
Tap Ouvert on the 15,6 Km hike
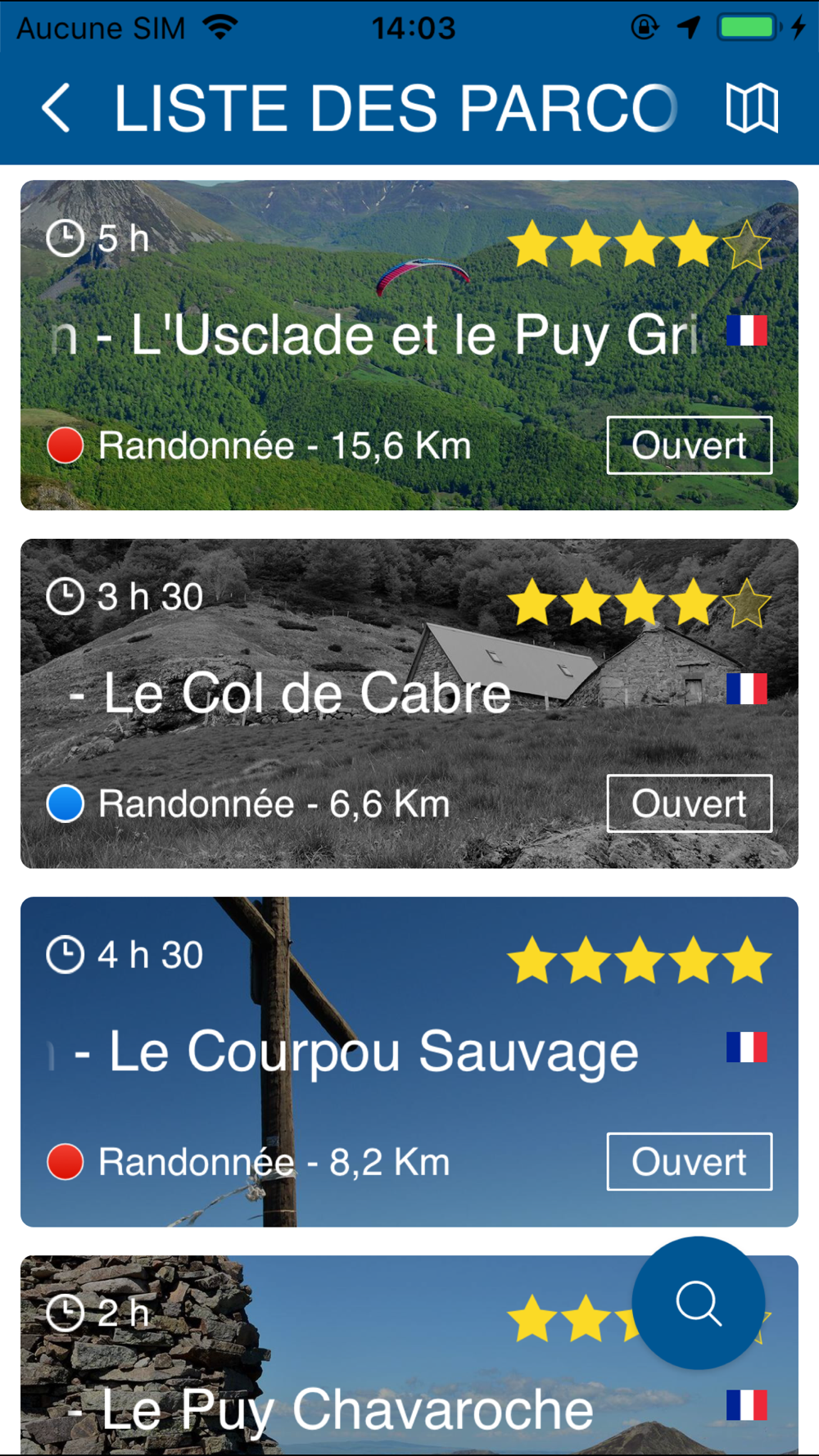point(689,445)
